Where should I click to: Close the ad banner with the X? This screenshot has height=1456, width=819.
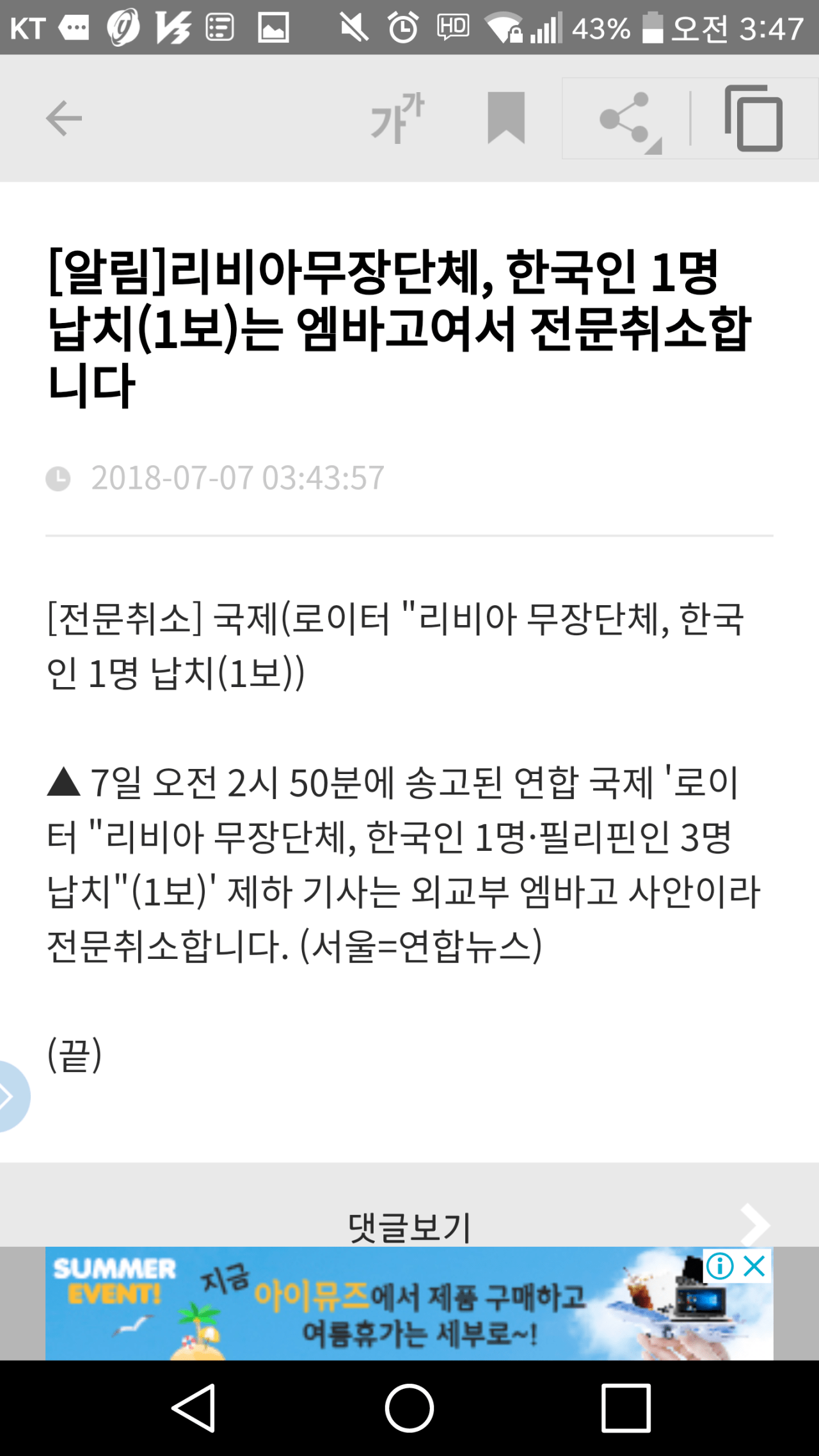click(x=755, y=1266)
